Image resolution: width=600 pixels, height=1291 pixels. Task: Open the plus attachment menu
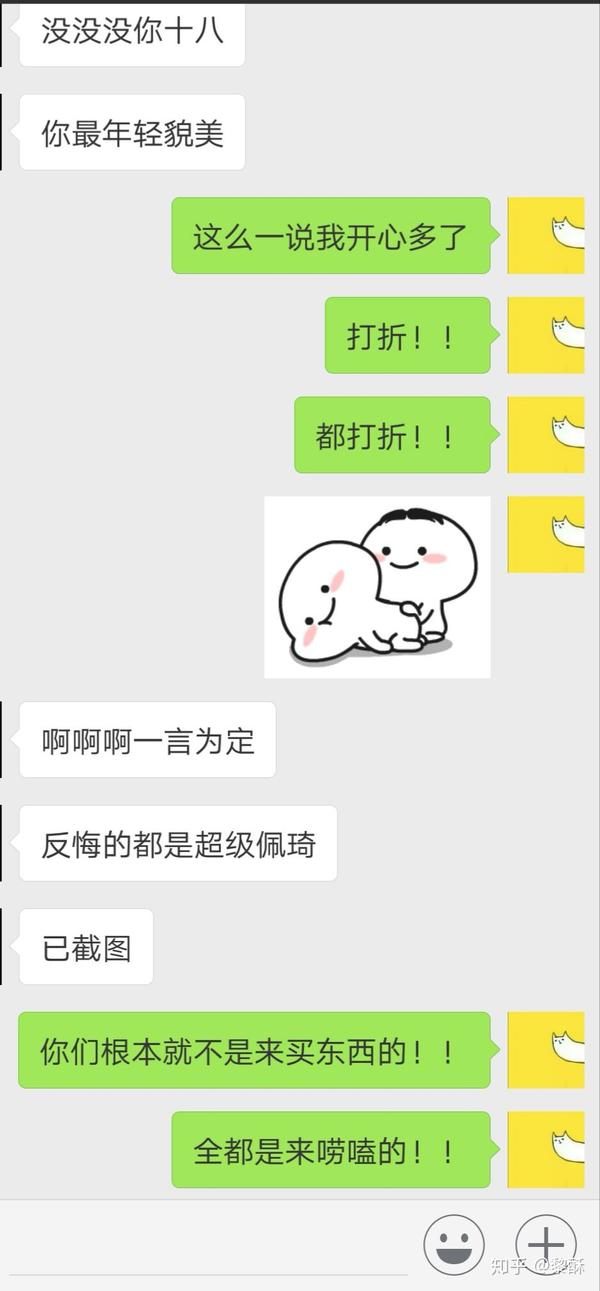(545, 1245)
